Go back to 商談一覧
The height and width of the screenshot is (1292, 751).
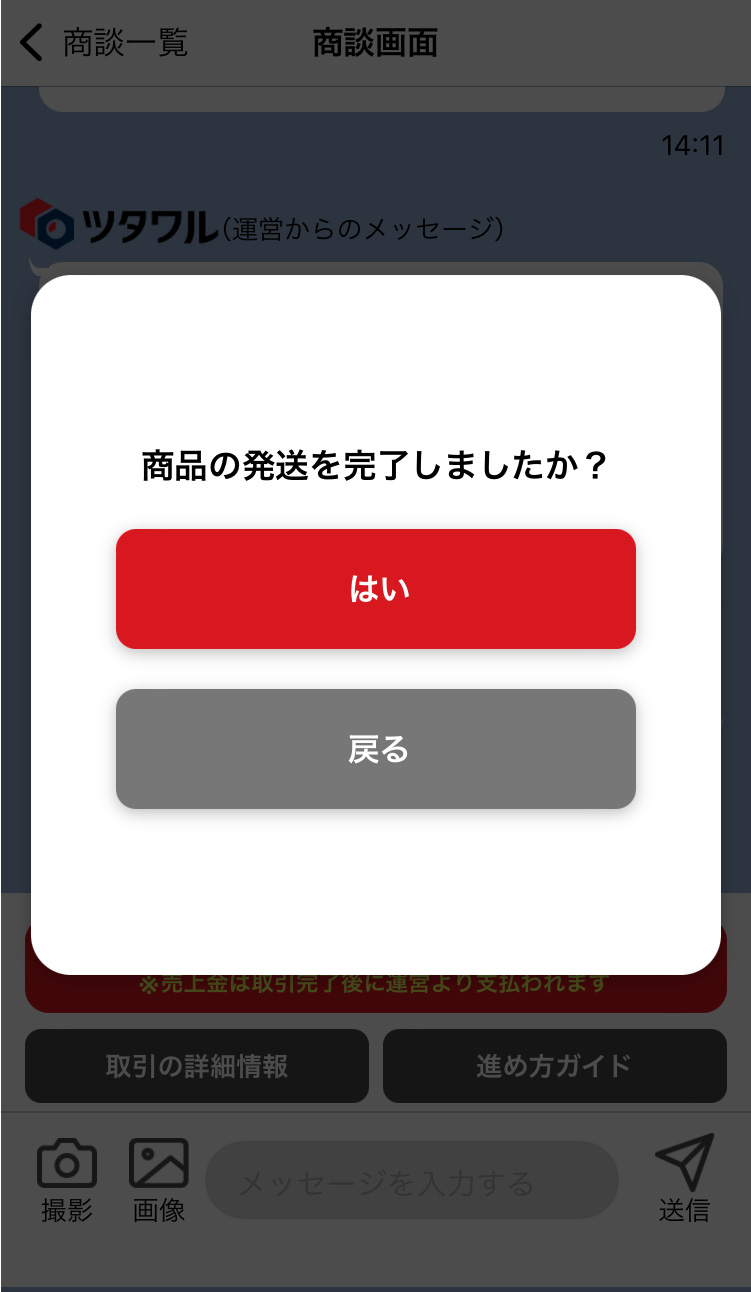(104, 43)
